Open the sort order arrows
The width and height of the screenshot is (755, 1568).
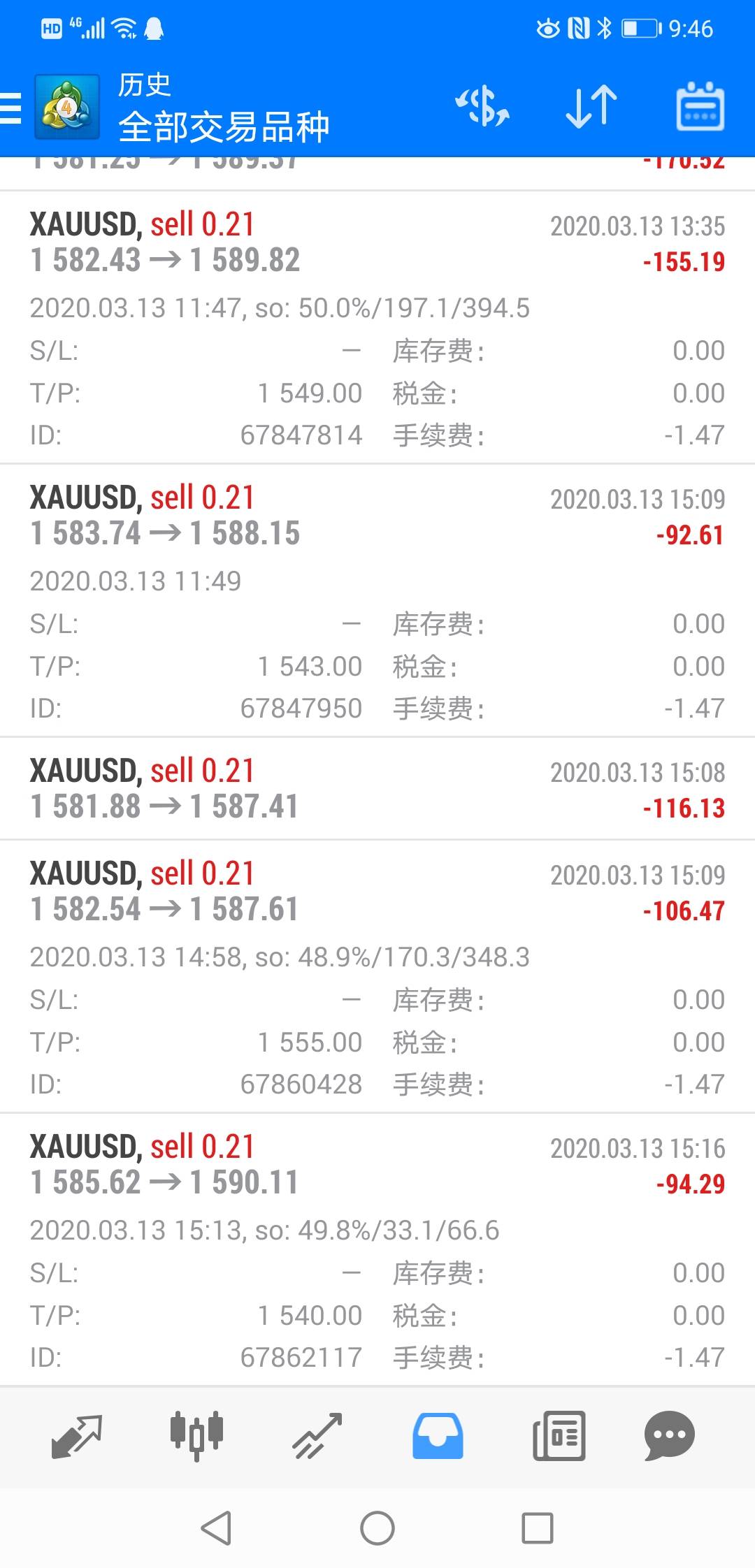[591, 108]
